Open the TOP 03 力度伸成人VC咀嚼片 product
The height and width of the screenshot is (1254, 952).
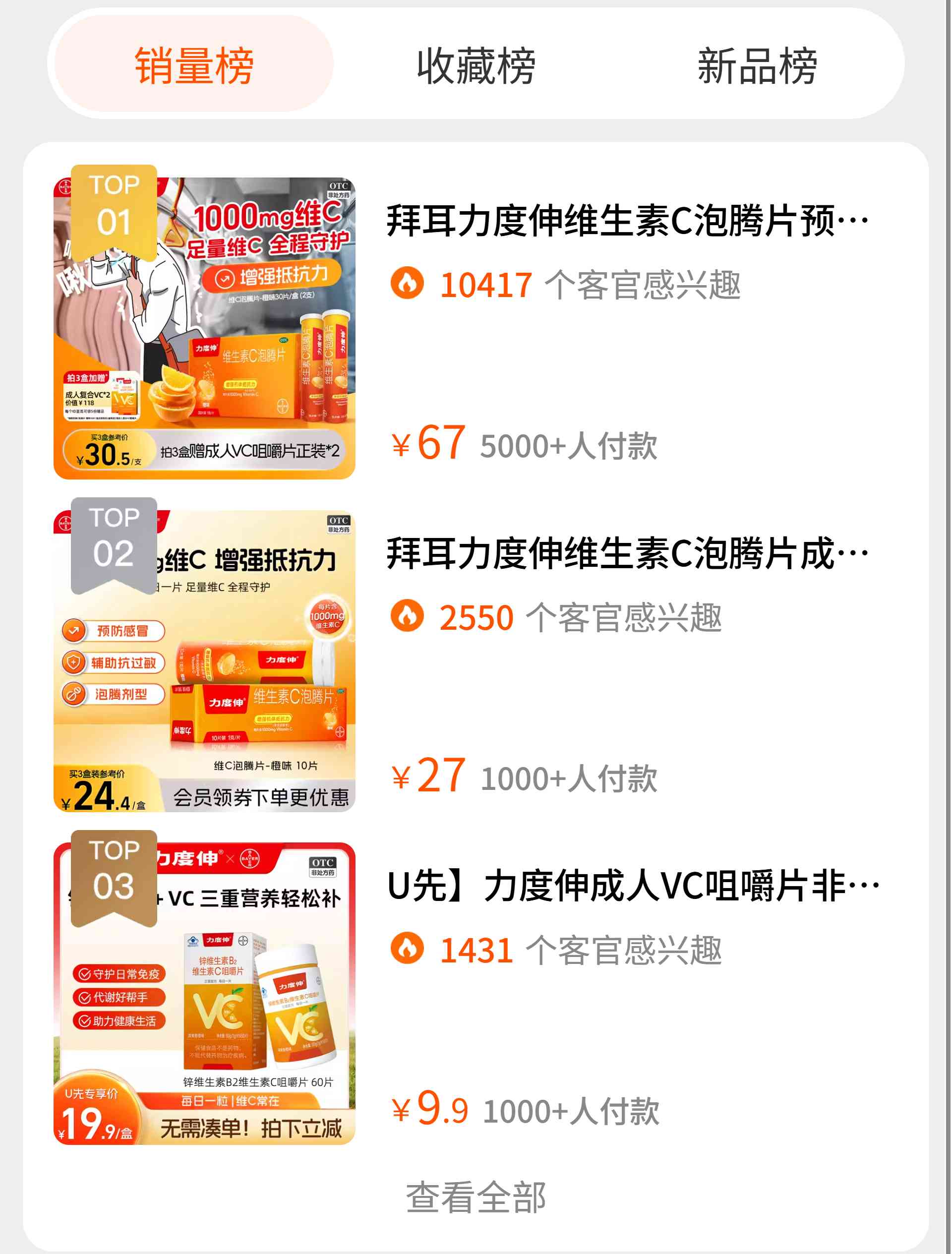point(632,886)
